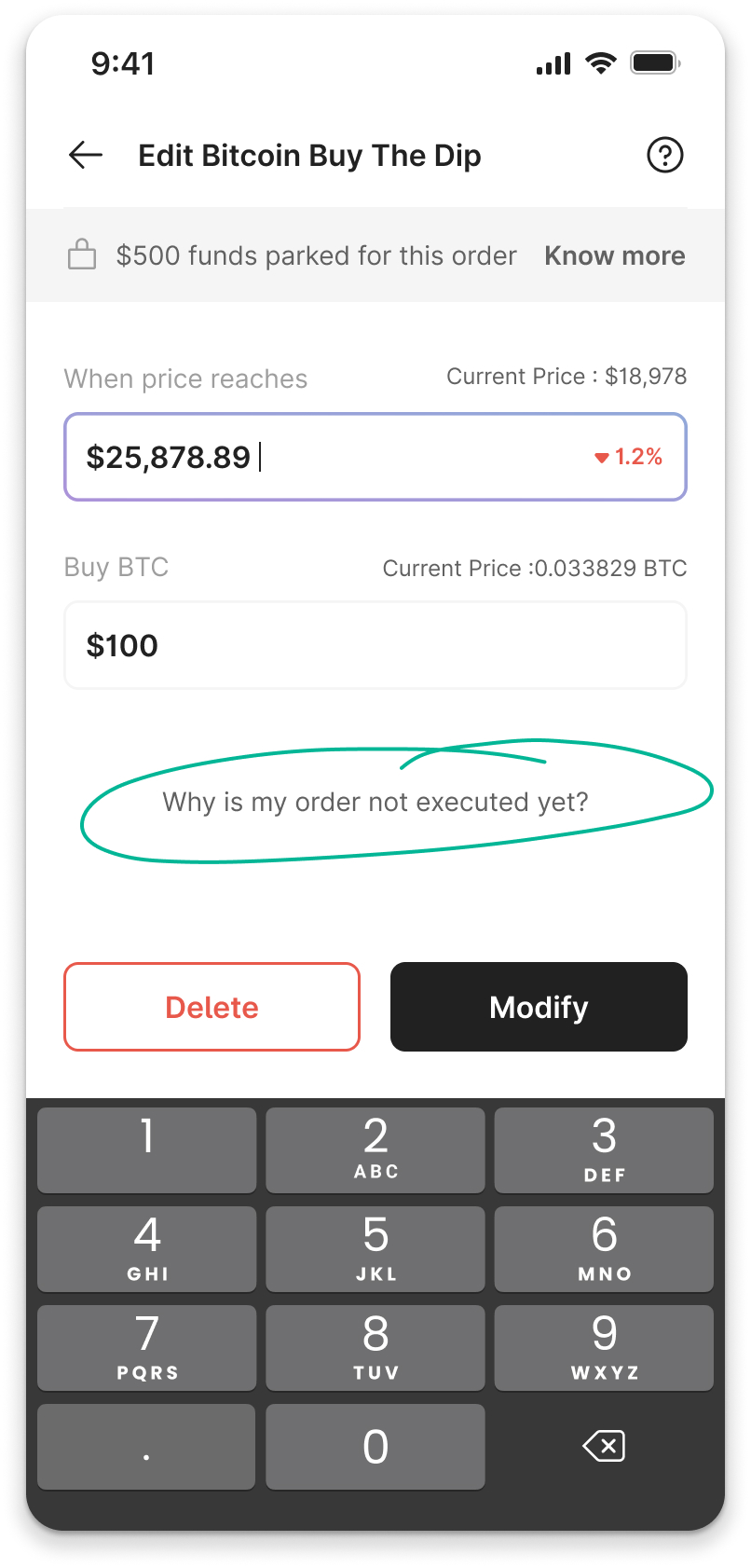Open Why is my order not executed yet

tap(375, 802)
